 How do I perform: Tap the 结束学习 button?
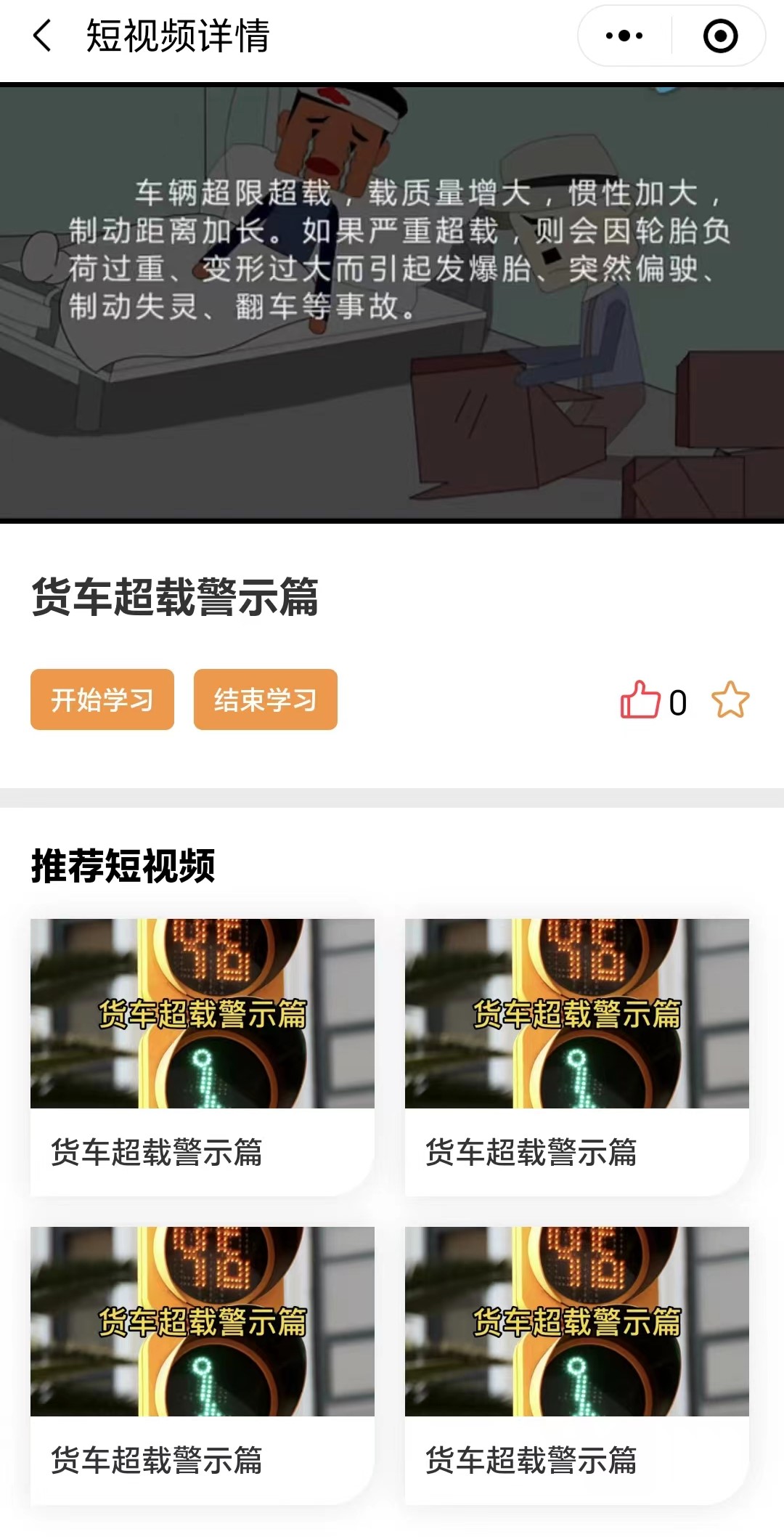tap(266, 699)
